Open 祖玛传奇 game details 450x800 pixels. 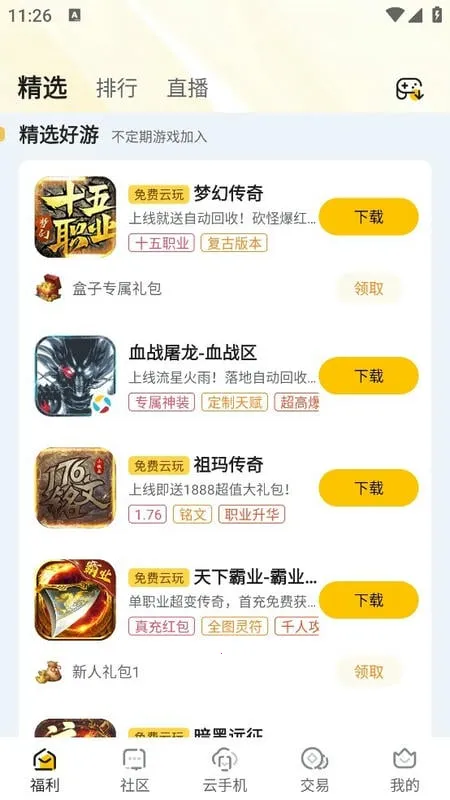pyautogui.click(x=229, y=465)
